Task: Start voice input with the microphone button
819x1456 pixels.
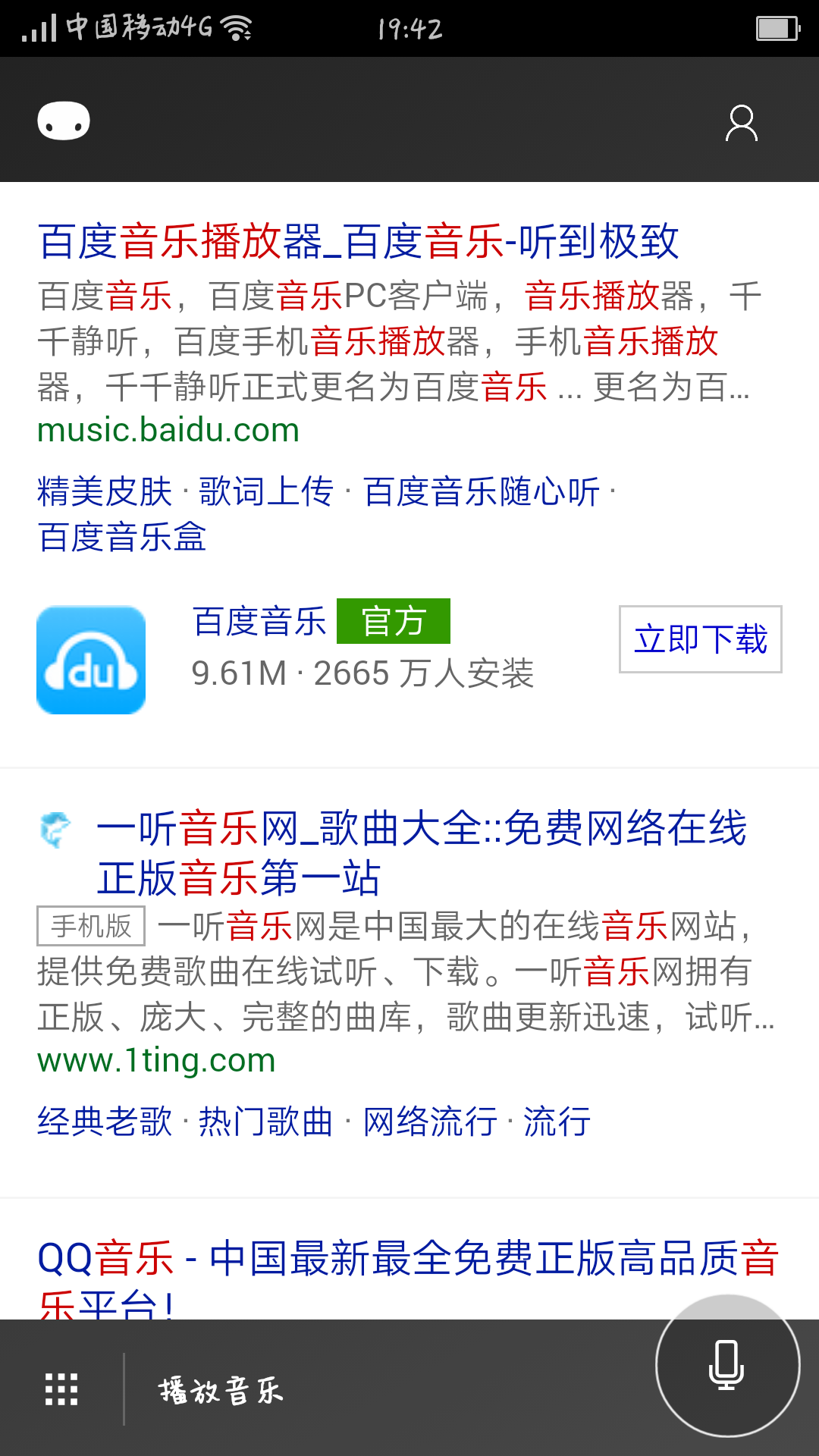Action: point(727,1366)
